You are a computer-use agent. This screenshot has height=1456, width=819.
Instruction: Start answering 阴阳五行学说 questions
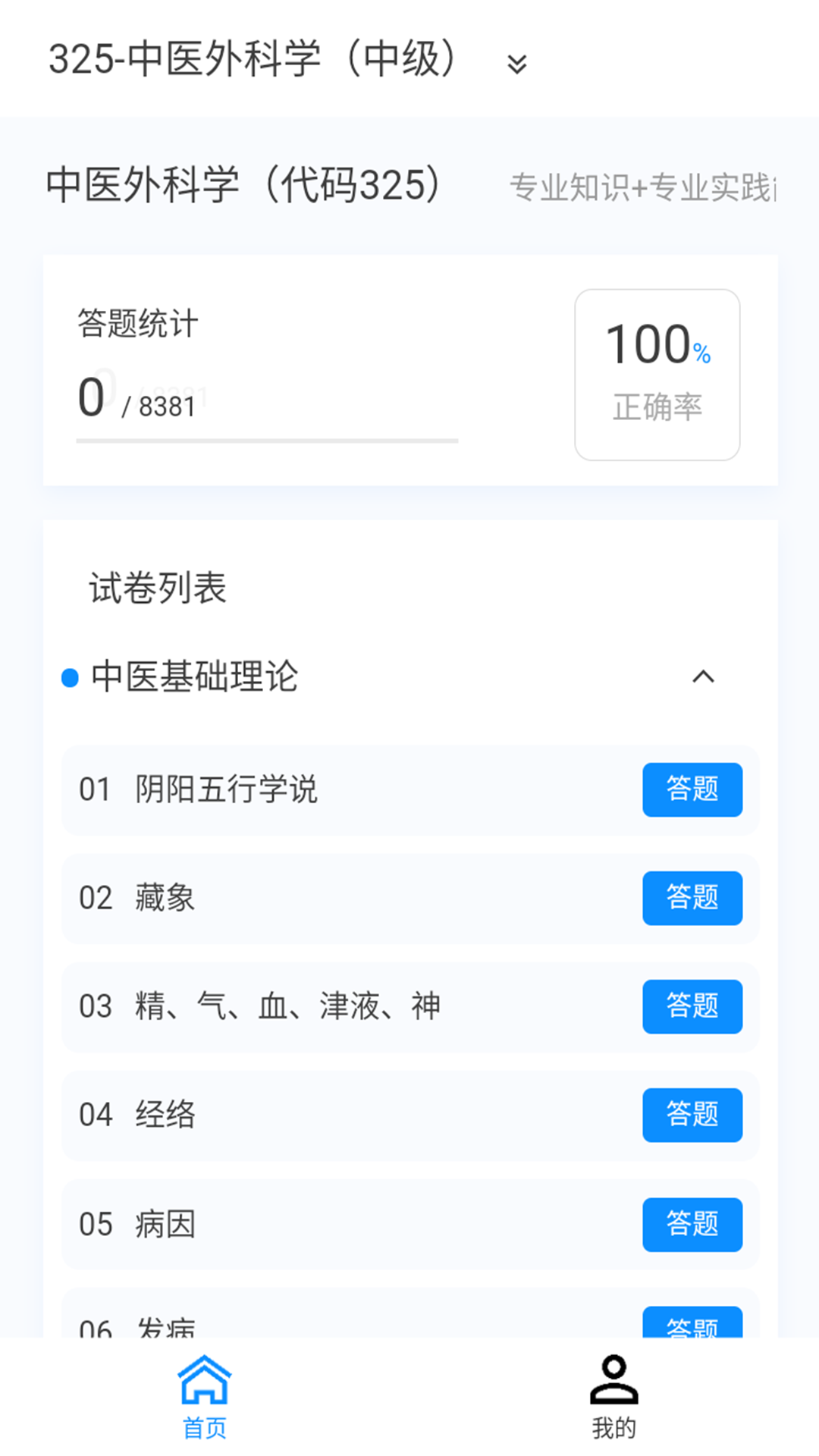692,790
